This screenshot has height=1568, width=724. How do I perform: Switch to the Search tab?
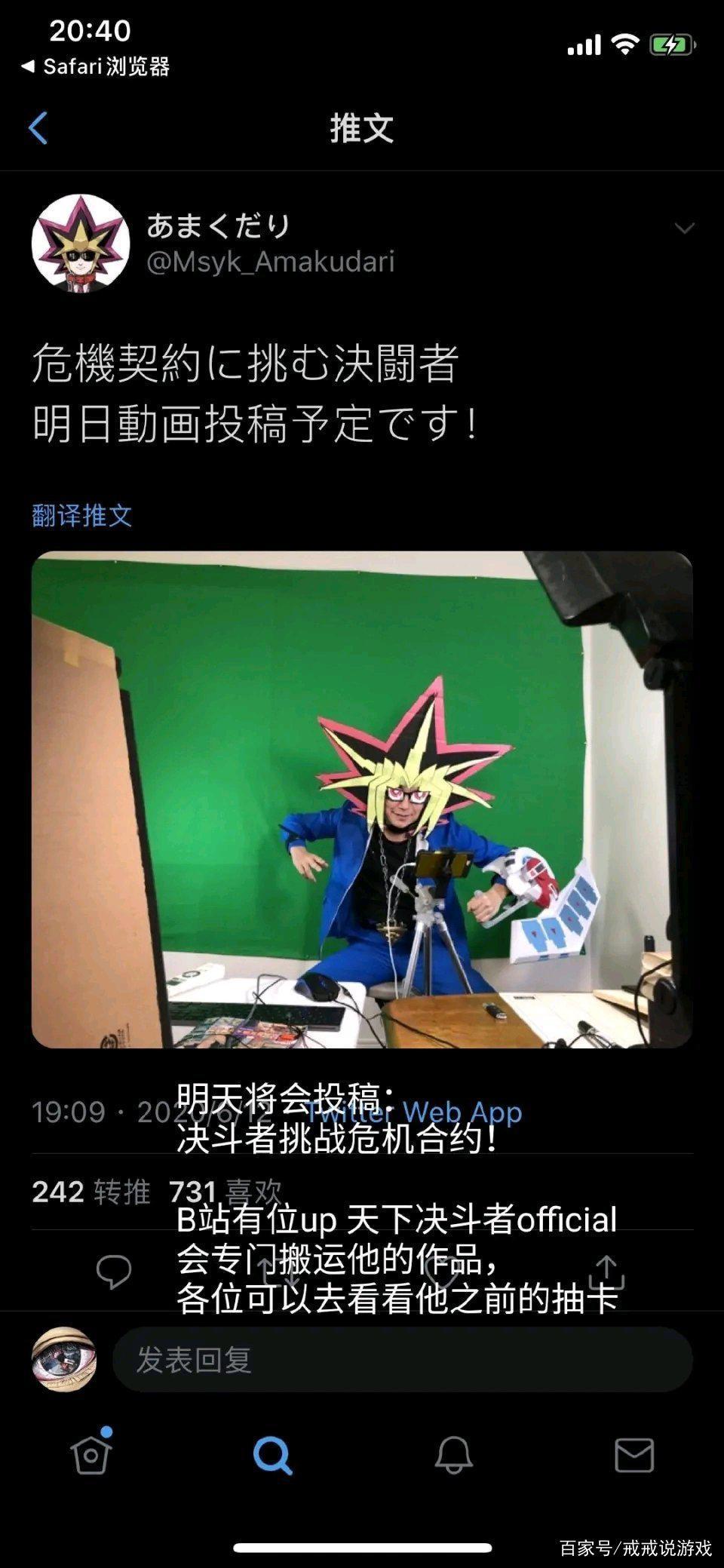[x=272, y=1454]
